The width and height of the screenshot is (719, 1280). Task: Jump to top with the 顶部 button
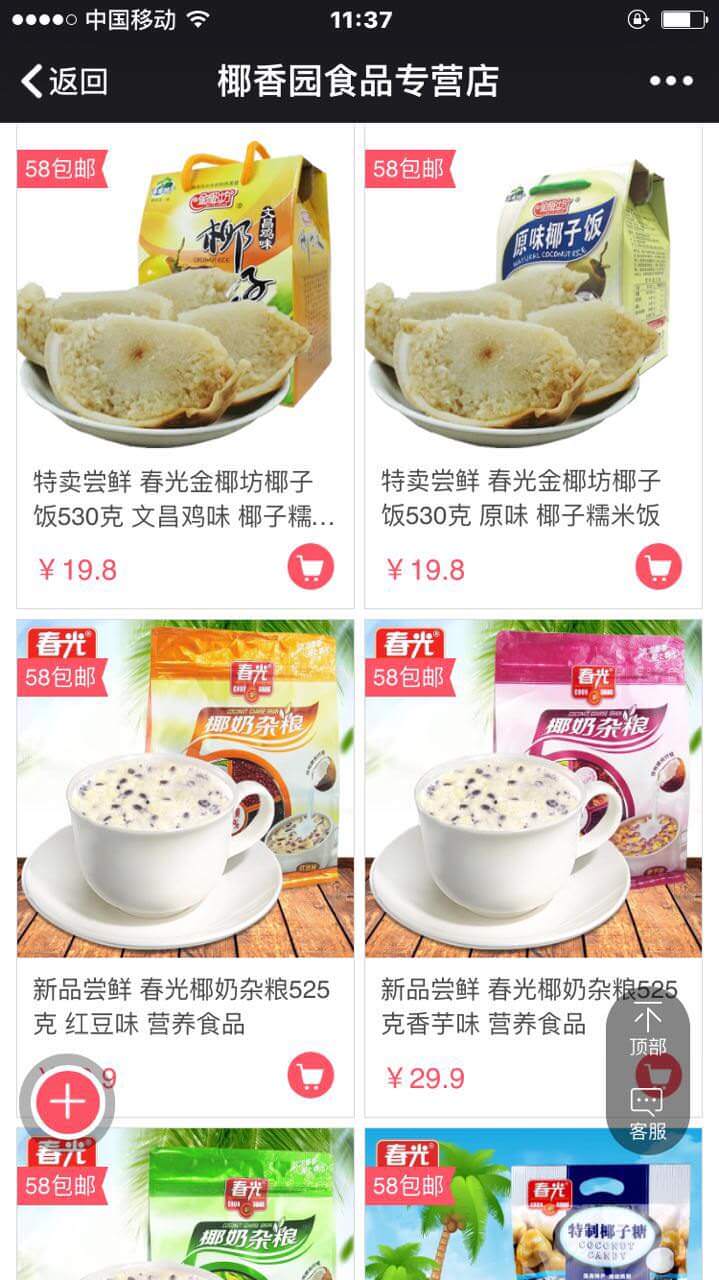[647, 1031]
